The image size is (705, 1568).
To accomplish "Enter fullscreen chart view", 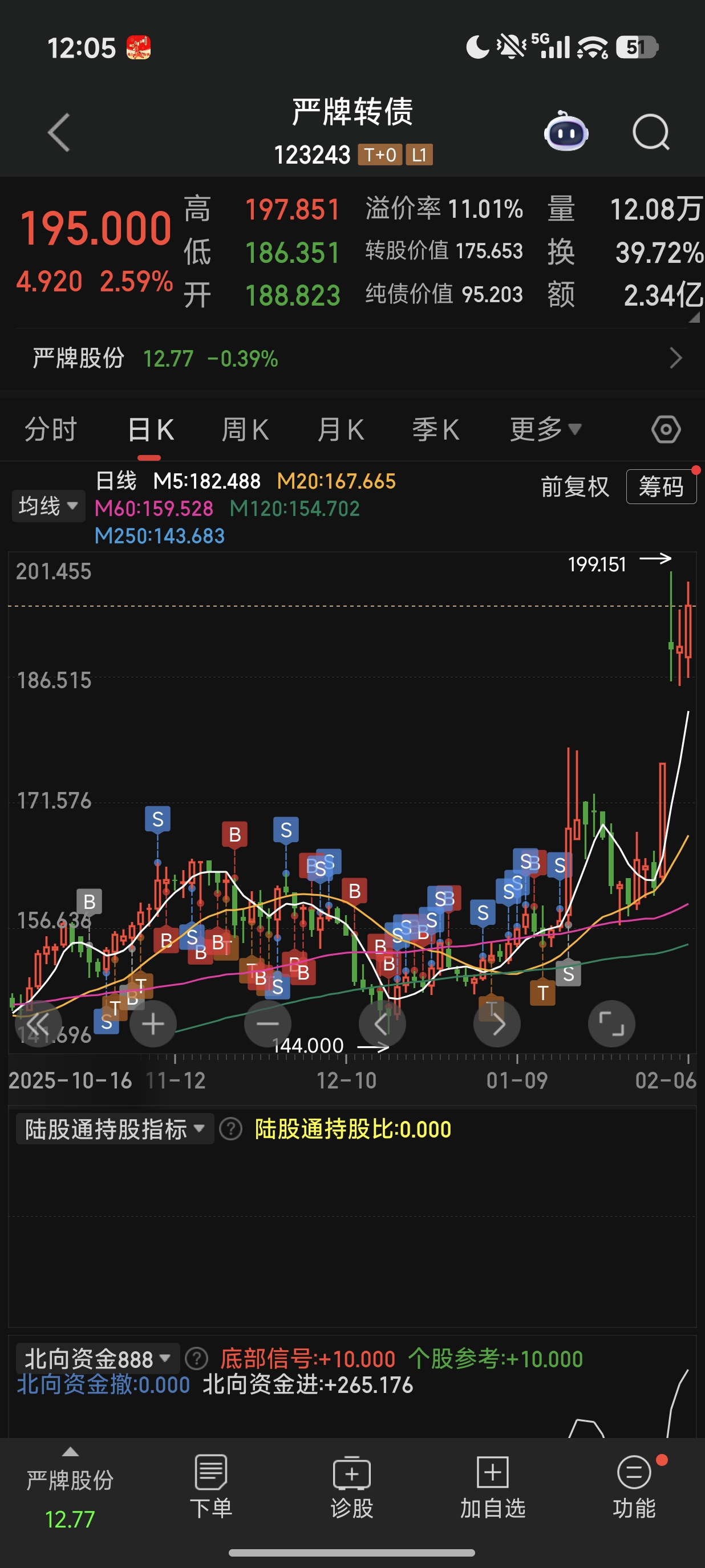I will (x=611, y=1024).
